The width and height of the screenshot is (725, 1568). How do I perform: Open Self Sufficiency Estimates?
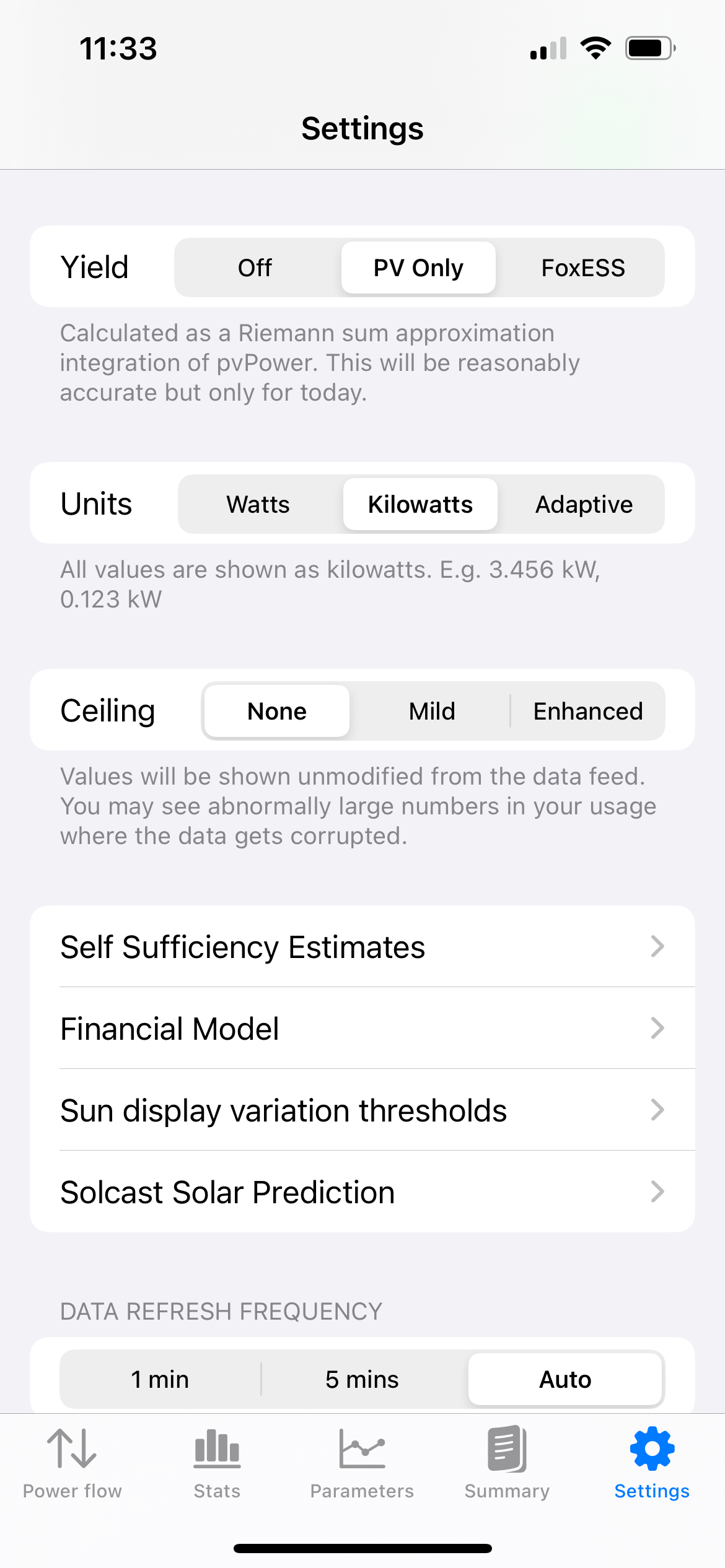coord(362,946)
